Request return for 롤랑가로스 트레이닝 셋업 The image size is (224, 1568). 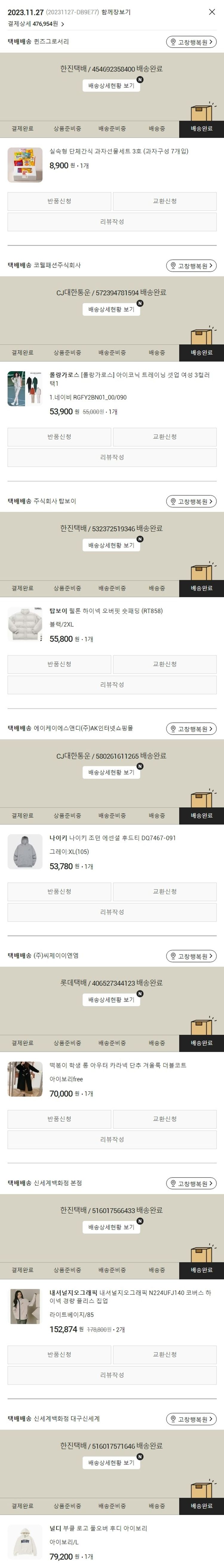(59, 436)
